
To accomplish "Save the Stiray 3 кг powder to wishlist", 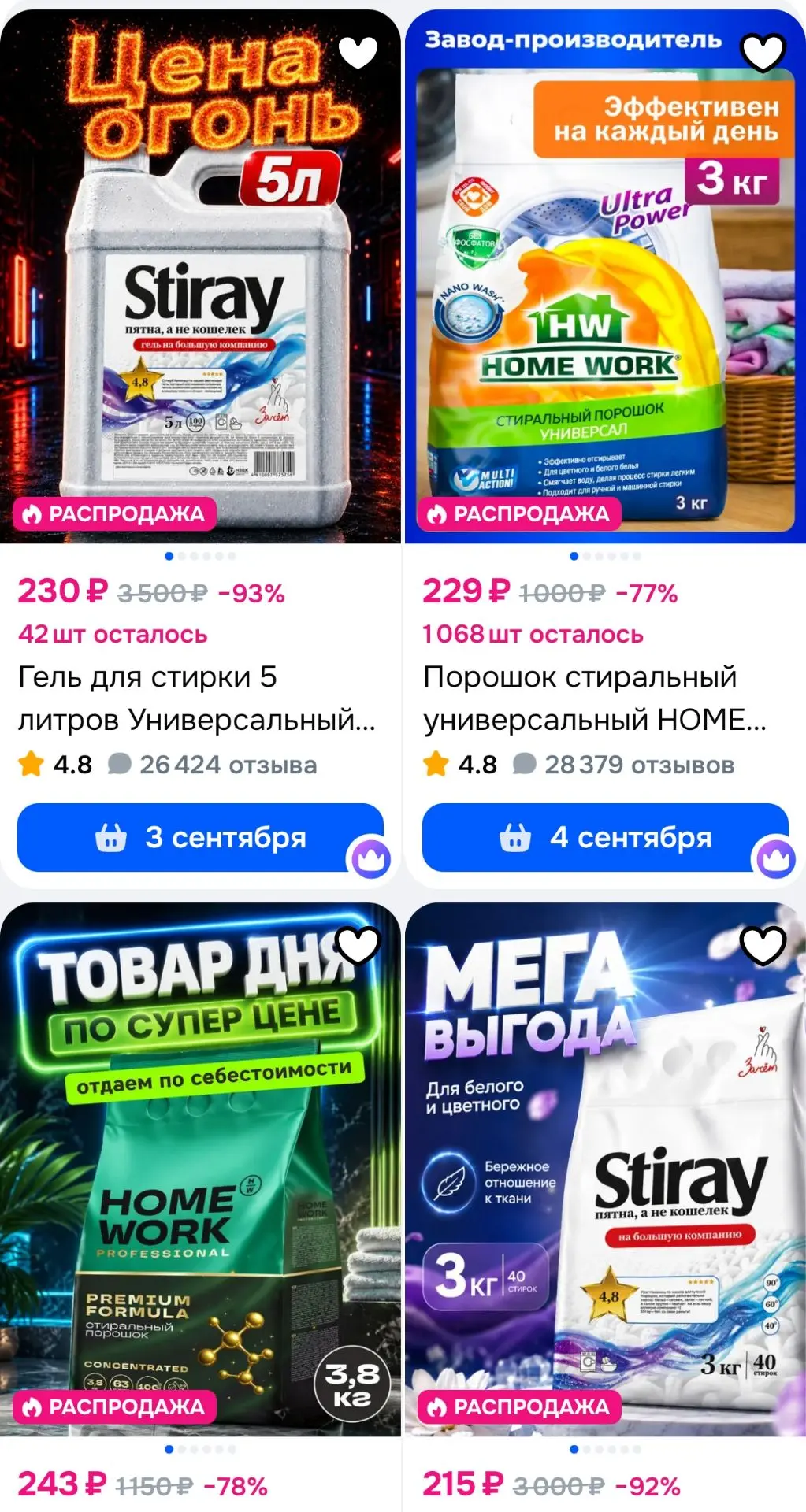I will tap(763, 946).
